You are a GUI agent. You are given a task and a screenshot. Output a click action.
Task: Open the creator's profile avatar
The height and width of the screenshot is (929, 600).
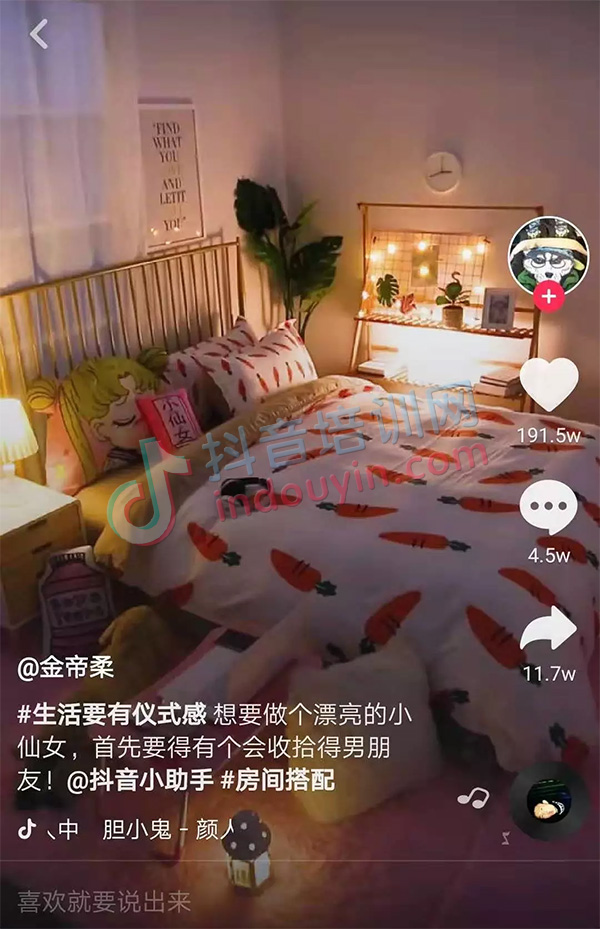[548, 254]
